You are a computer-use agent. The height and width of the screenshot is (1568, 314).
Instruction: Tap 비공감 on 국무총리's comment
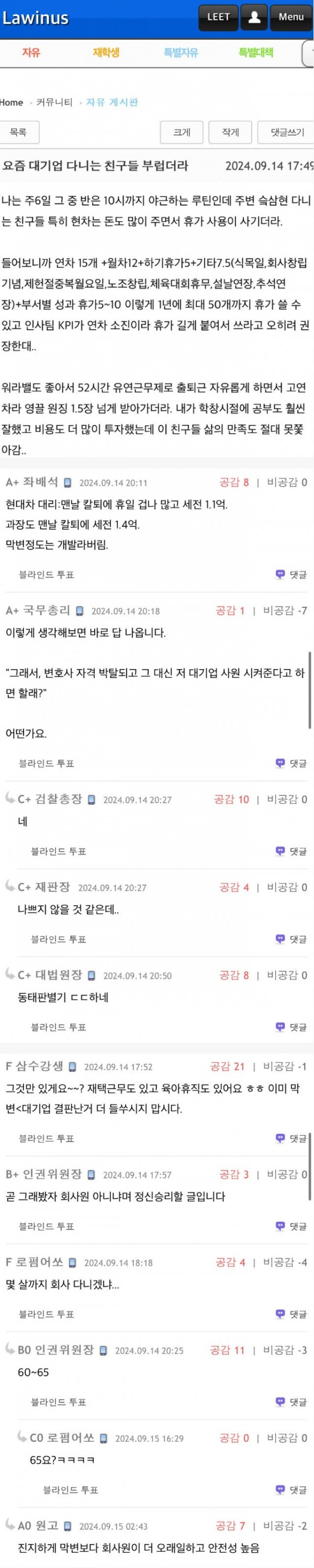285,610
